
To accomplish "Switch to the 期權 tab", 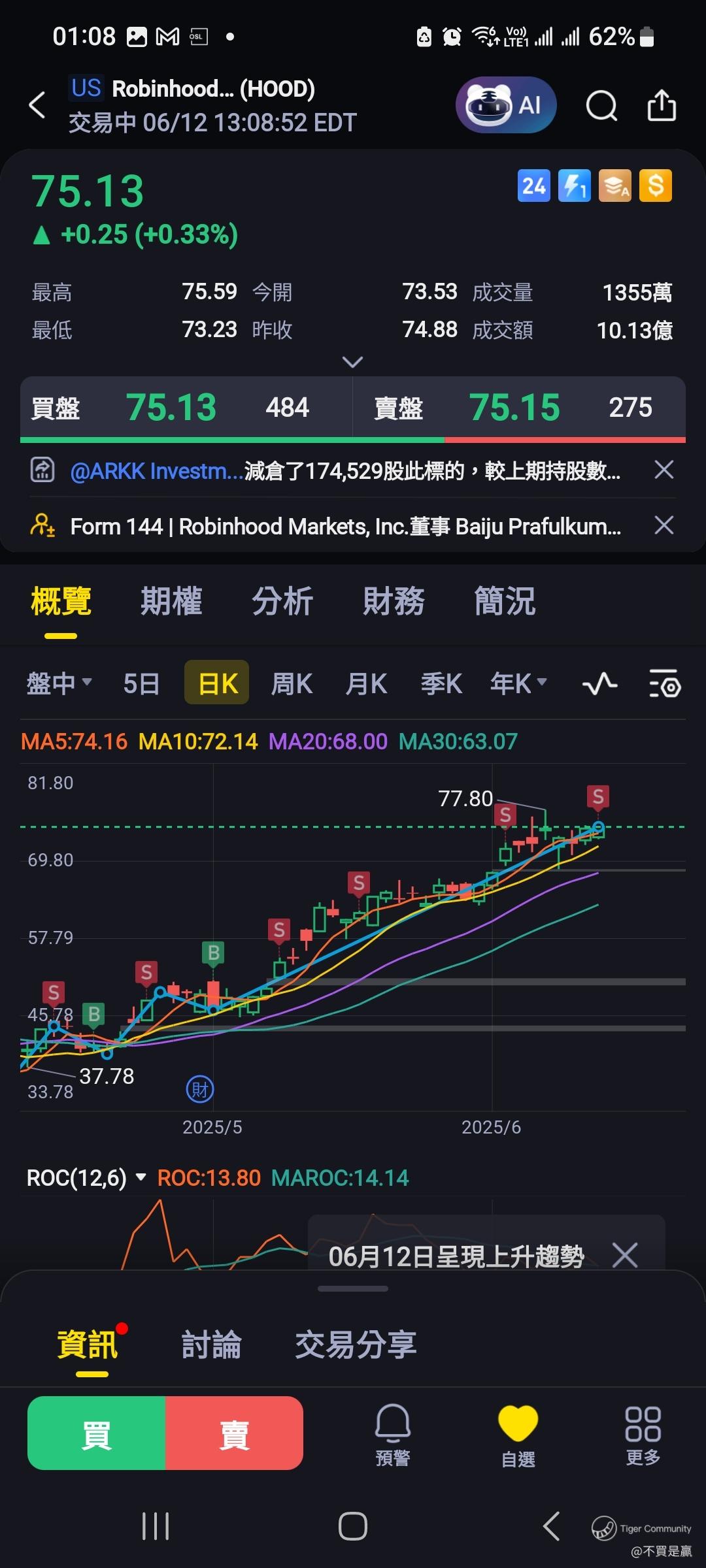I will pos(171,601).
